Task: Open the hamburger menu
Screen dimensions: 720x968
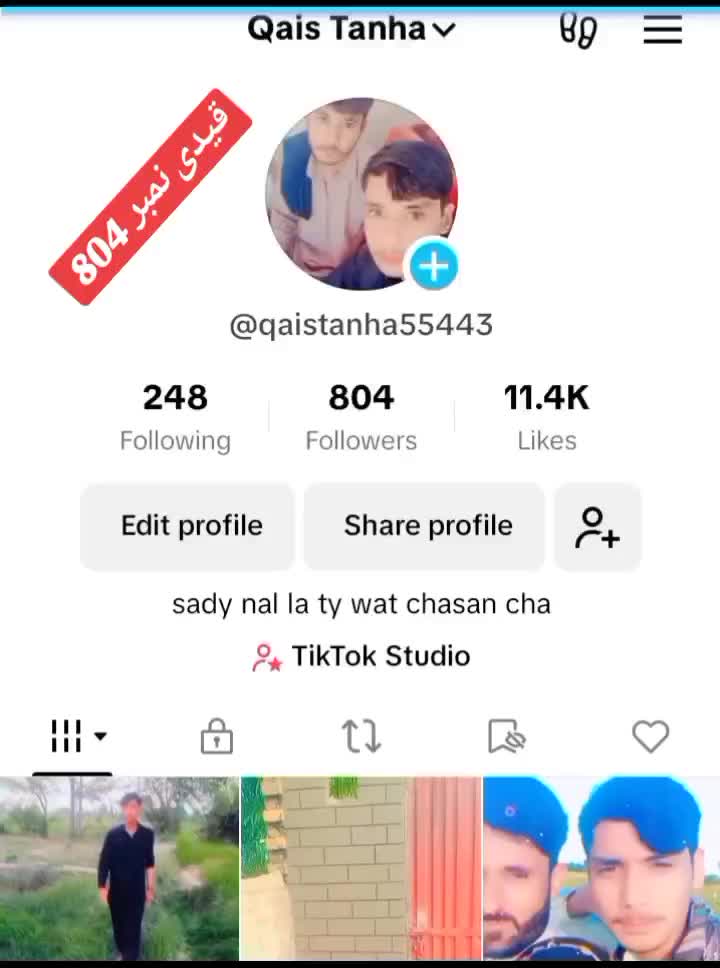Action: point(662,31)
